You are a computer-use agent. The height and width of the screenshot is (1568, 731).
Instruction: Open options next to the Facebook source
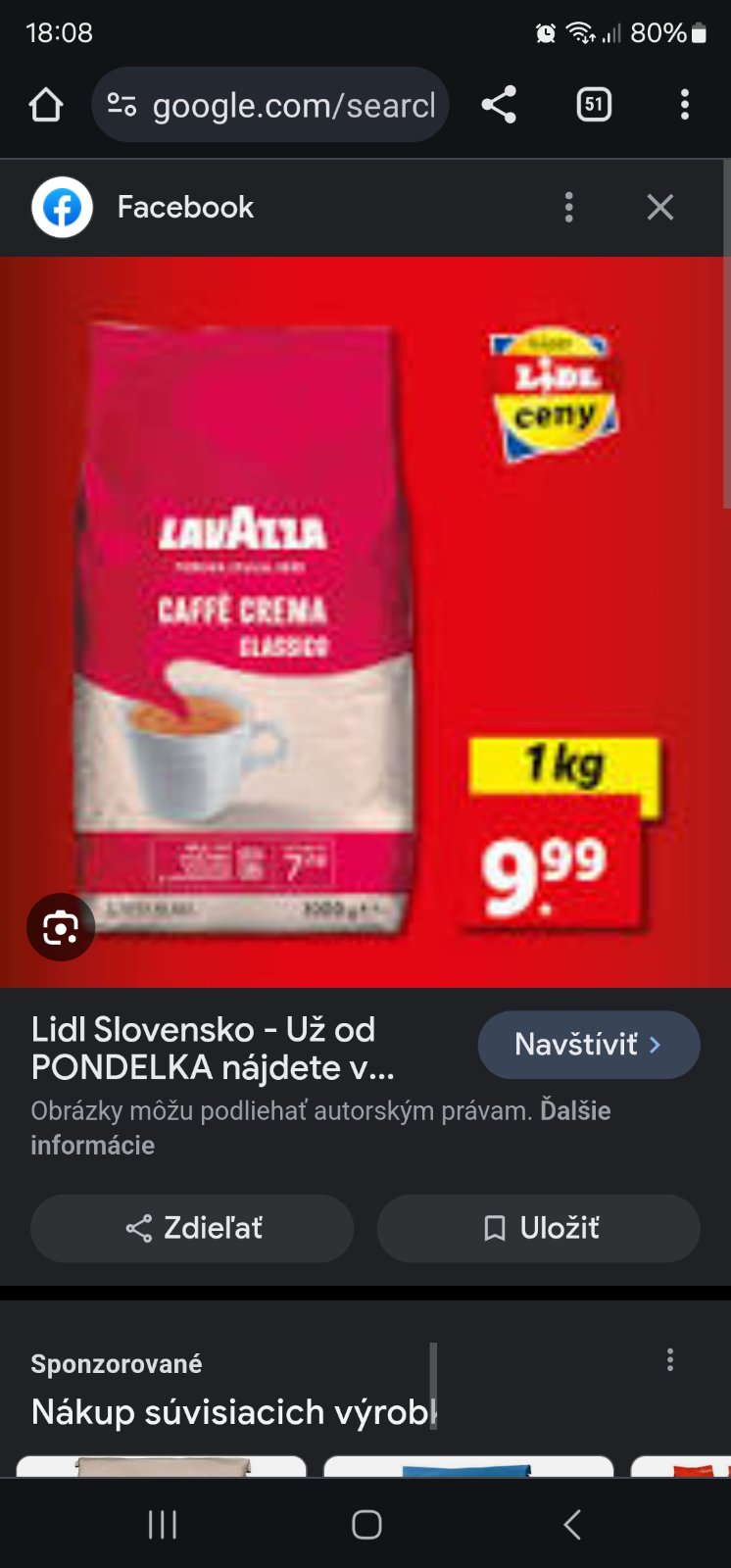point(568,207)
